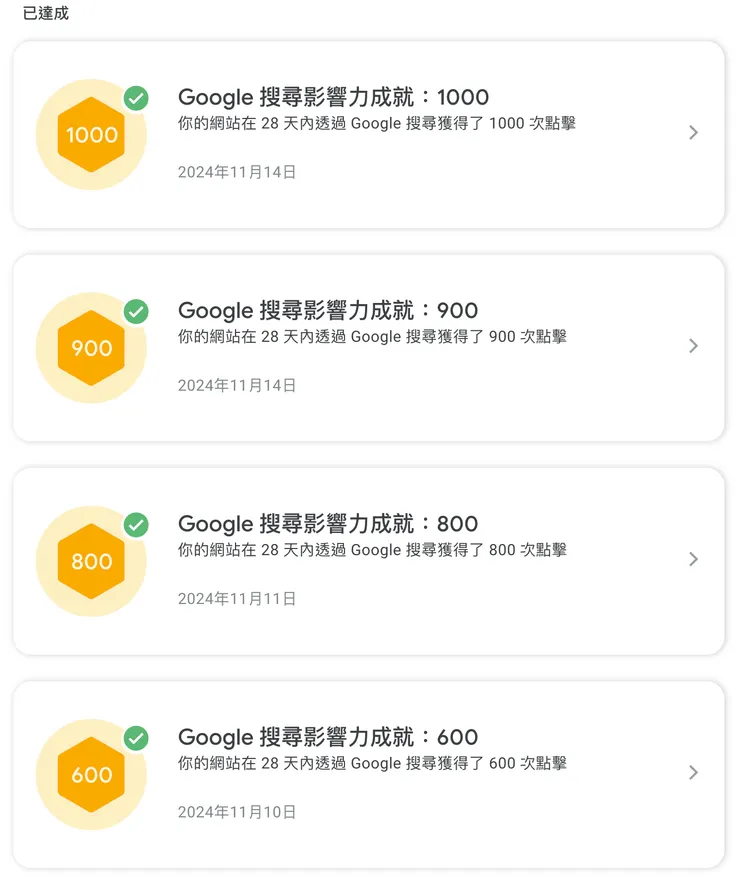
Task: Click the green checkmark on the 600 badge
Action: coord(135,739)
